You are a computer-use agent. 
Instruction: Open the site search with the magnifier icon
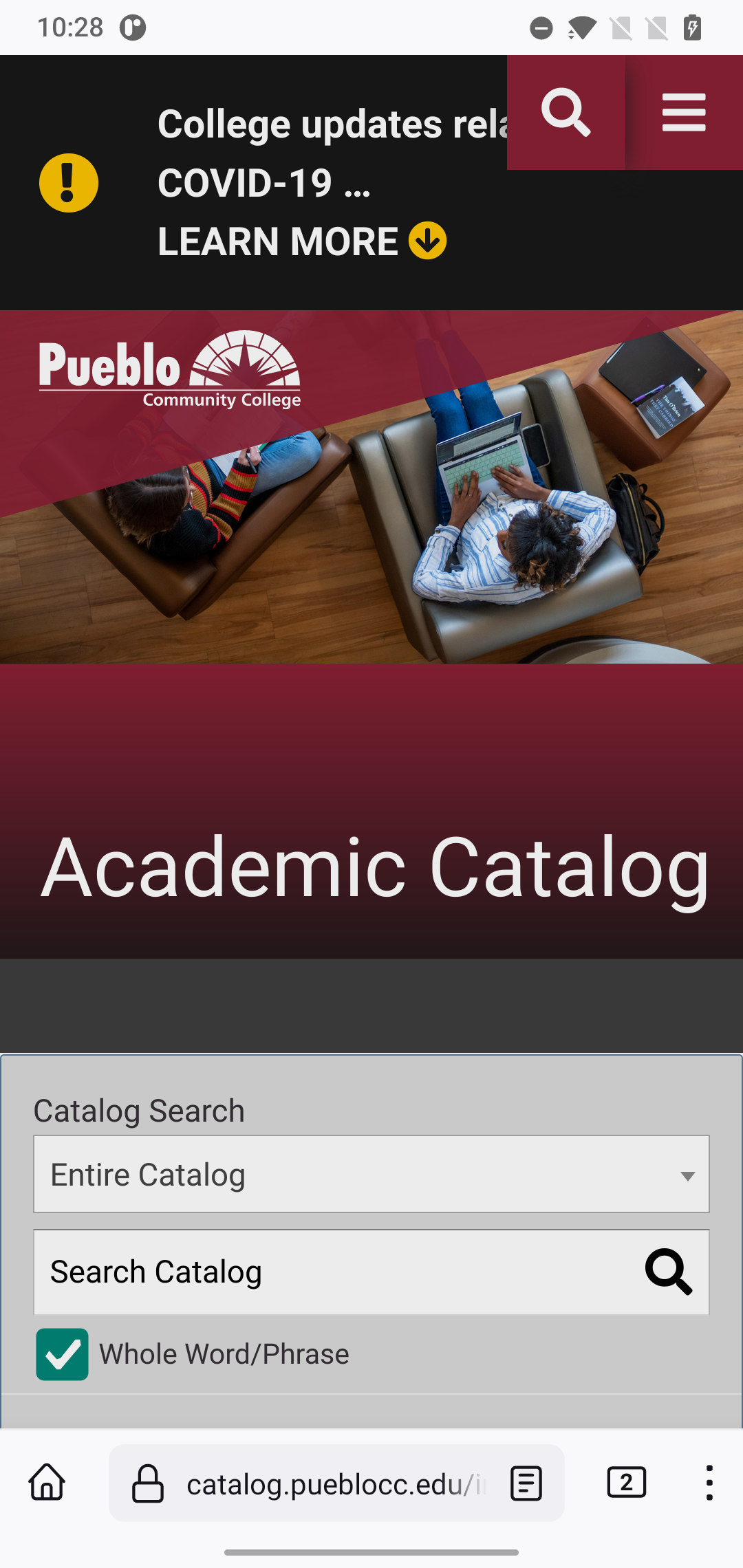tap(566, 113)
